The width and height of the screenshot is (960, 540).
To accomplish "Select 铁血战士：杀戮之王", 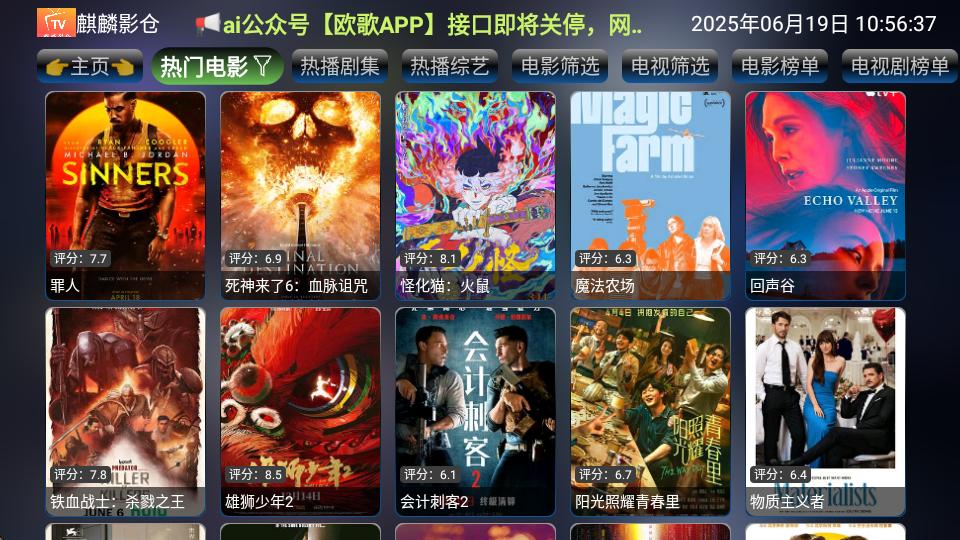I will tap(125, 410).
